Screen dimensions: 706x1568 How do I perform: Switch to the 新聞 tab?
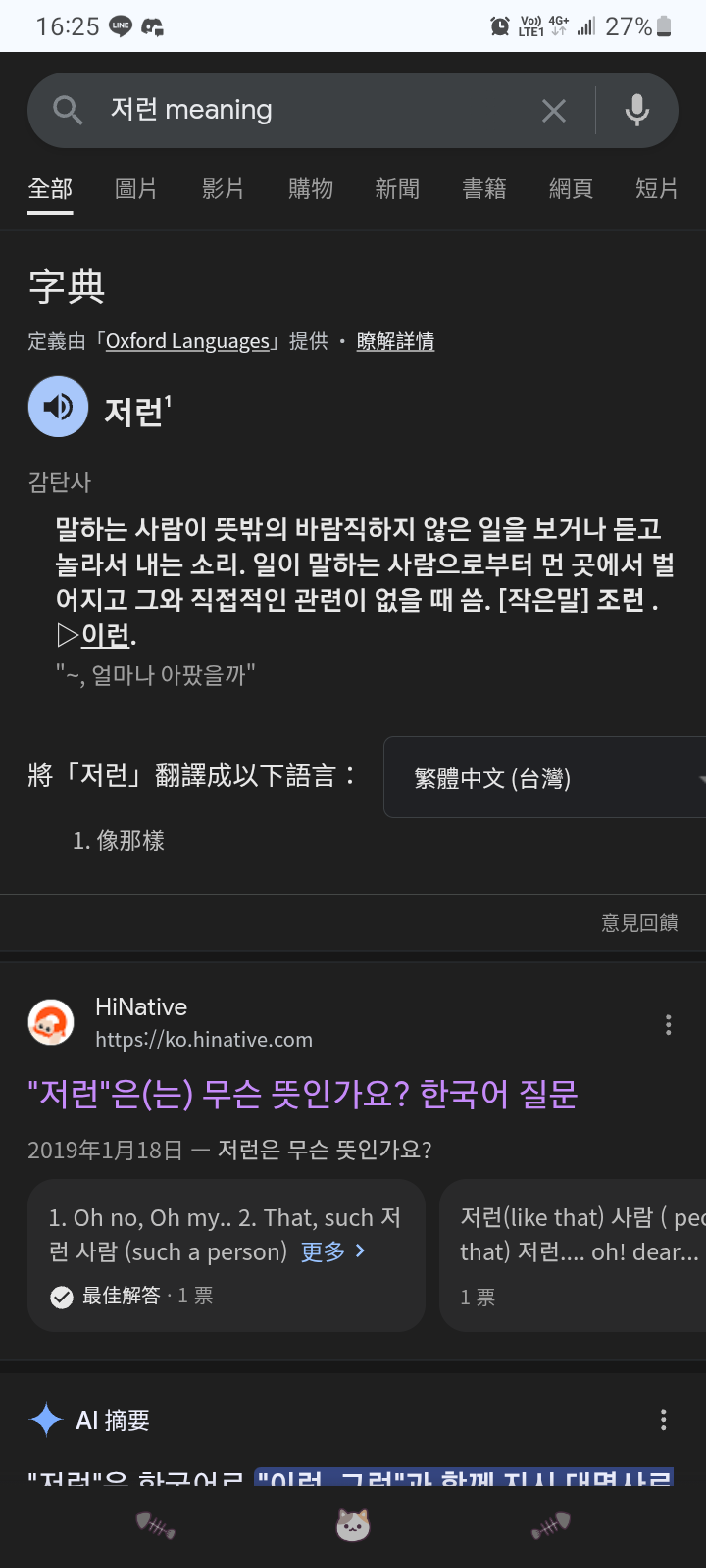tap(397, 188)
